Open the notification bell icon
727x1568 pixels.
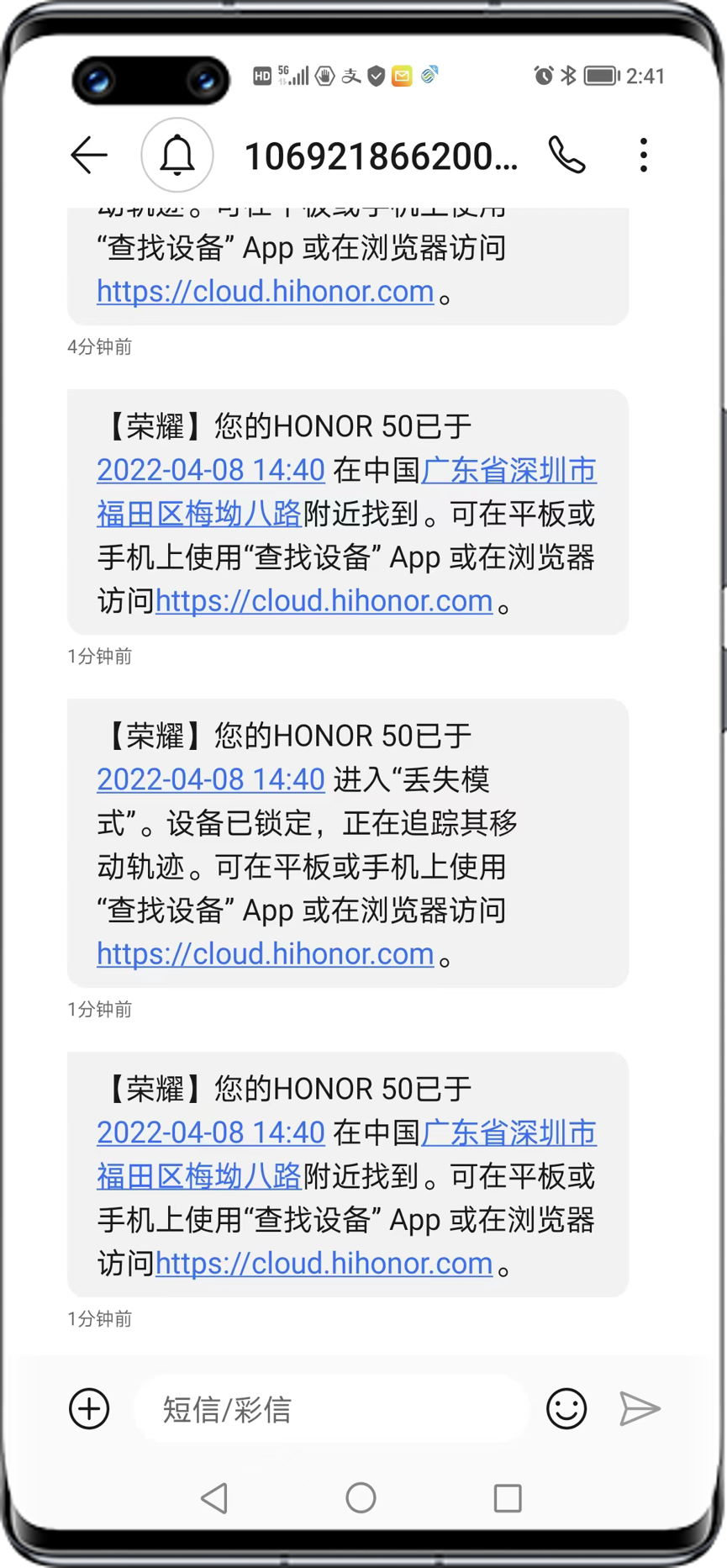click(175, 156)
